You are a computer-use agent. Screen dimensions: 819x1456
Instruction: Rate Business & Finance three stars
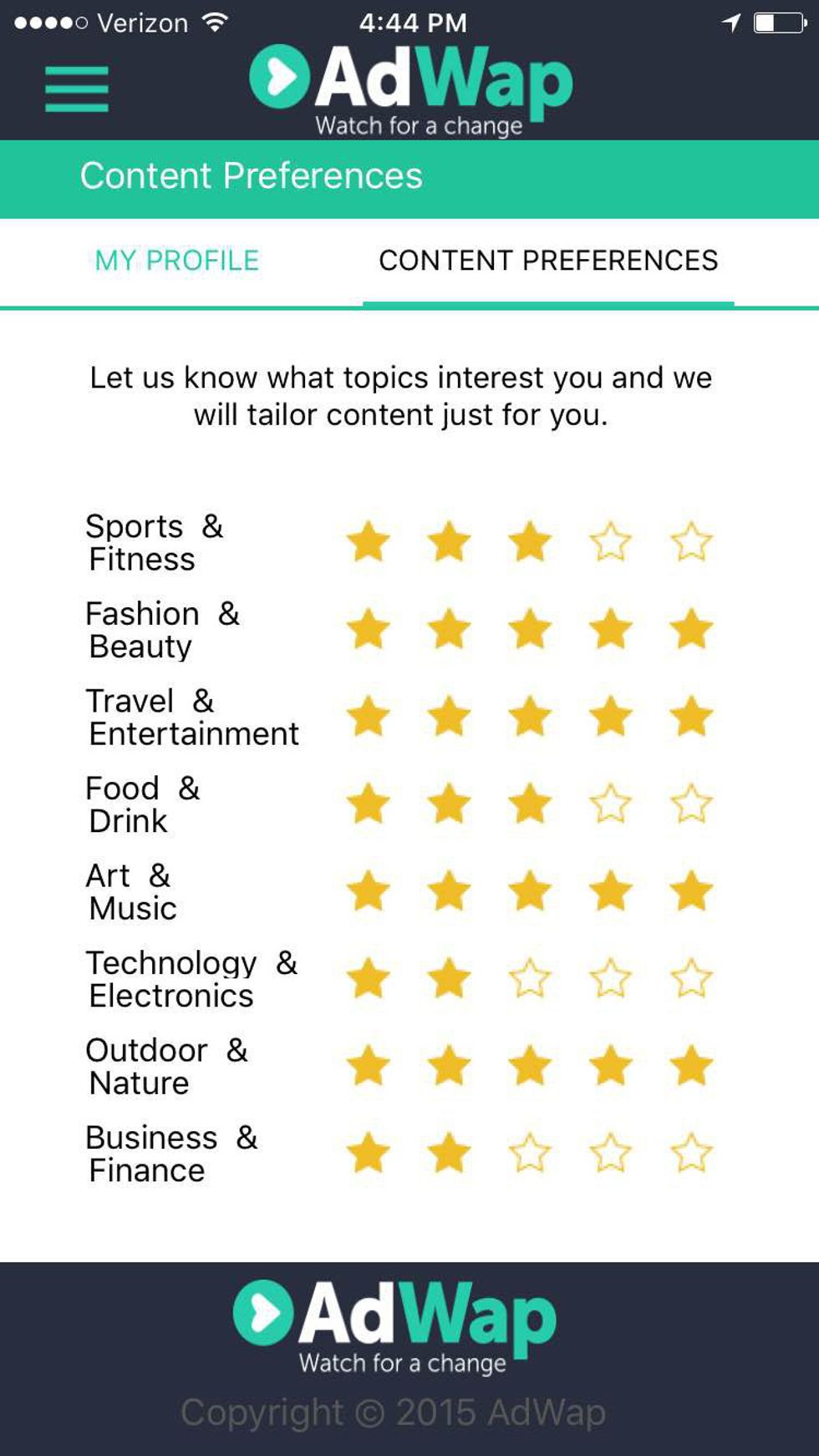[x=531, y=1154]
